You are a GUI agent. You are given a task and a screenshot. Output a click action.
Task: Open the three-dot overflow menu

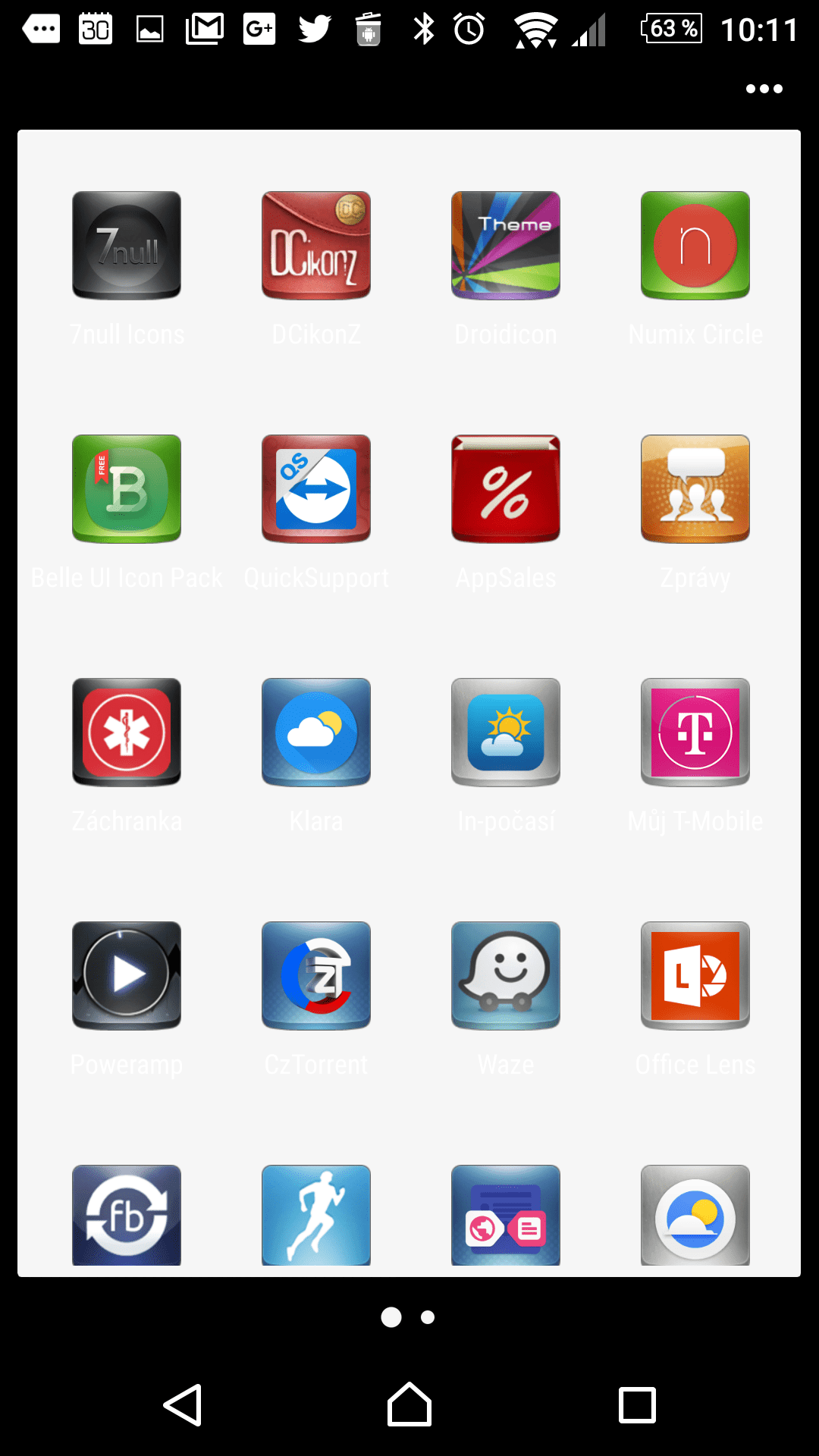[764, 89]
